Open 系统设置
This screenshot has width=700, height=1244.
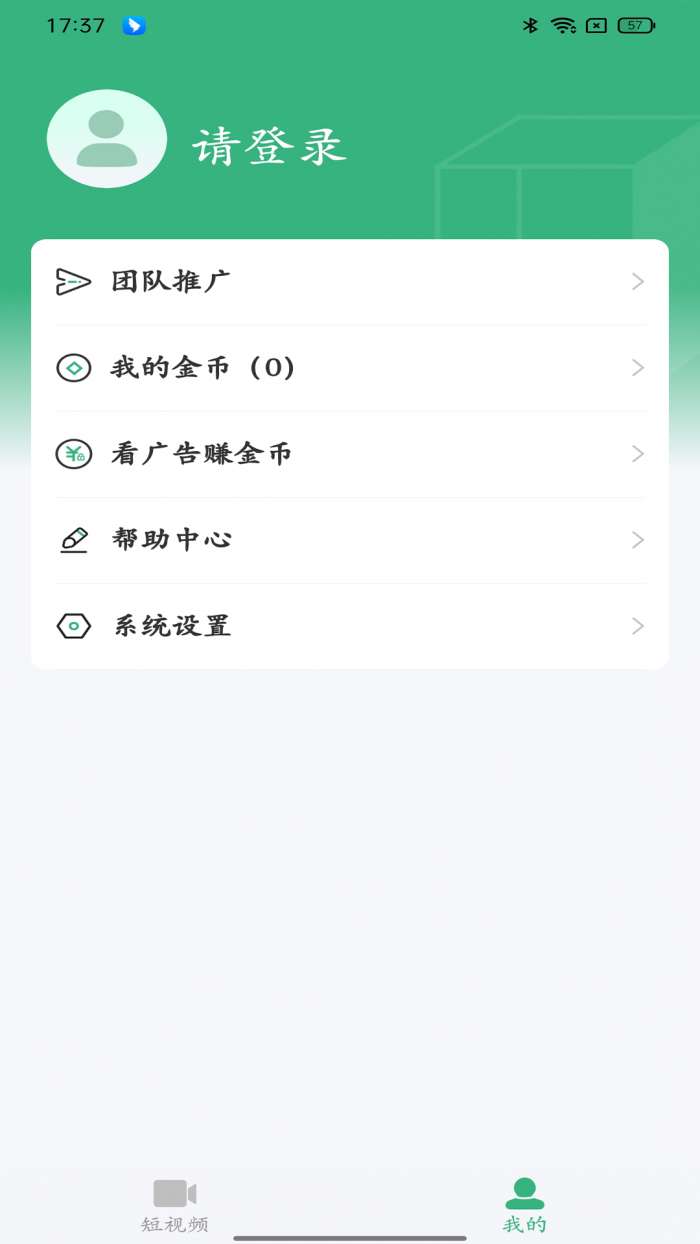(350, 626)
